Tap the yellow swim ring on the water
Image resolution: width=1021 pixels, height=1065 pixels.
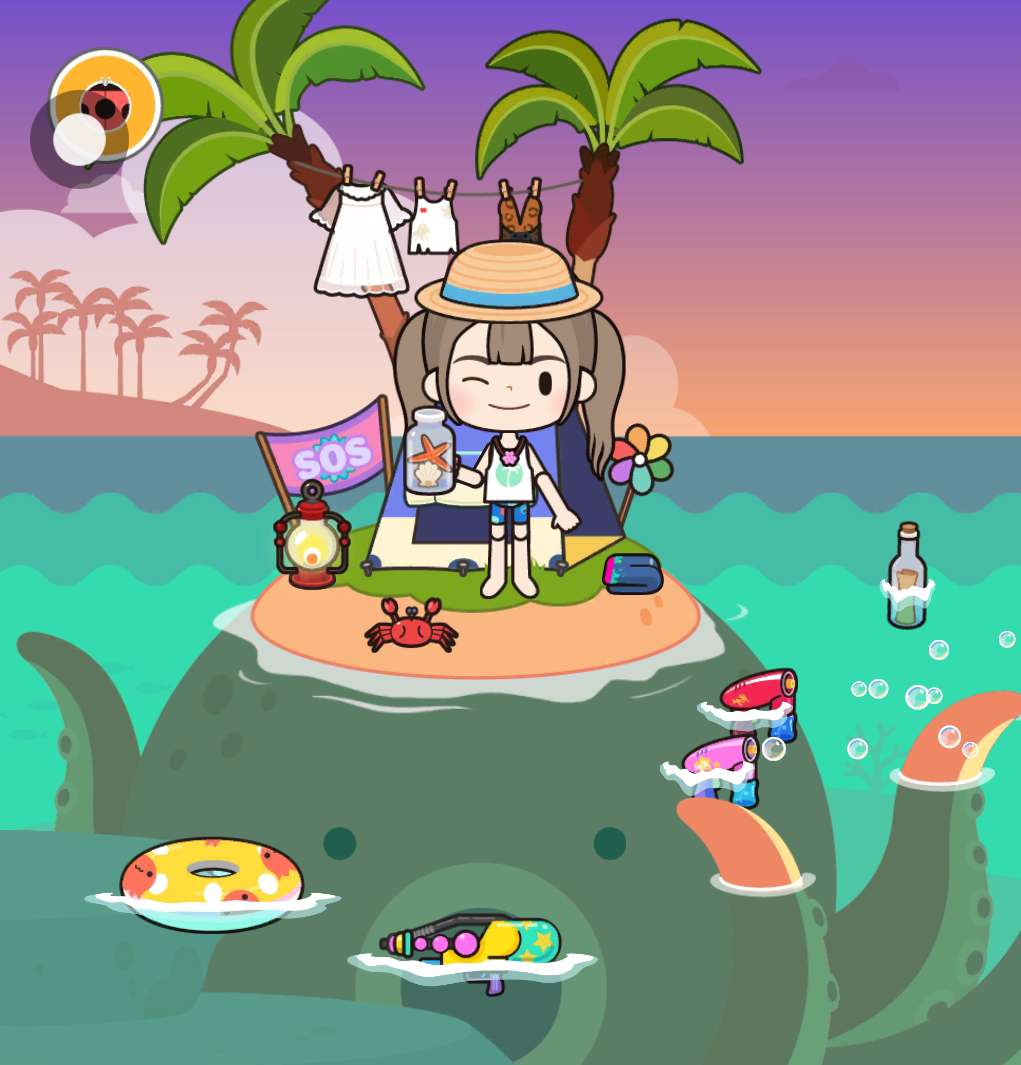211,883
